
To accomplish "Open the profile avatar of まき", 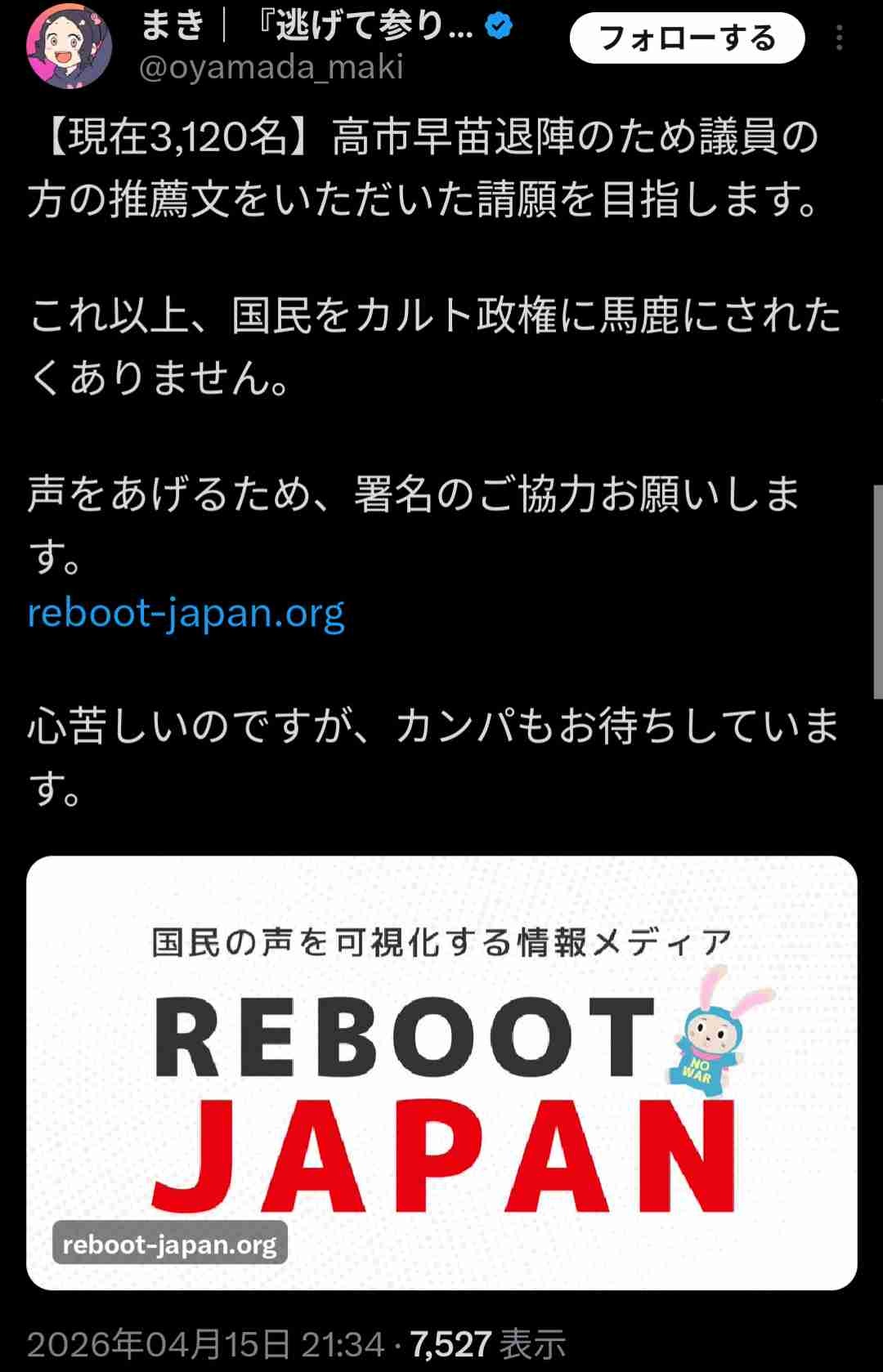I will click(x=69, y=47).
